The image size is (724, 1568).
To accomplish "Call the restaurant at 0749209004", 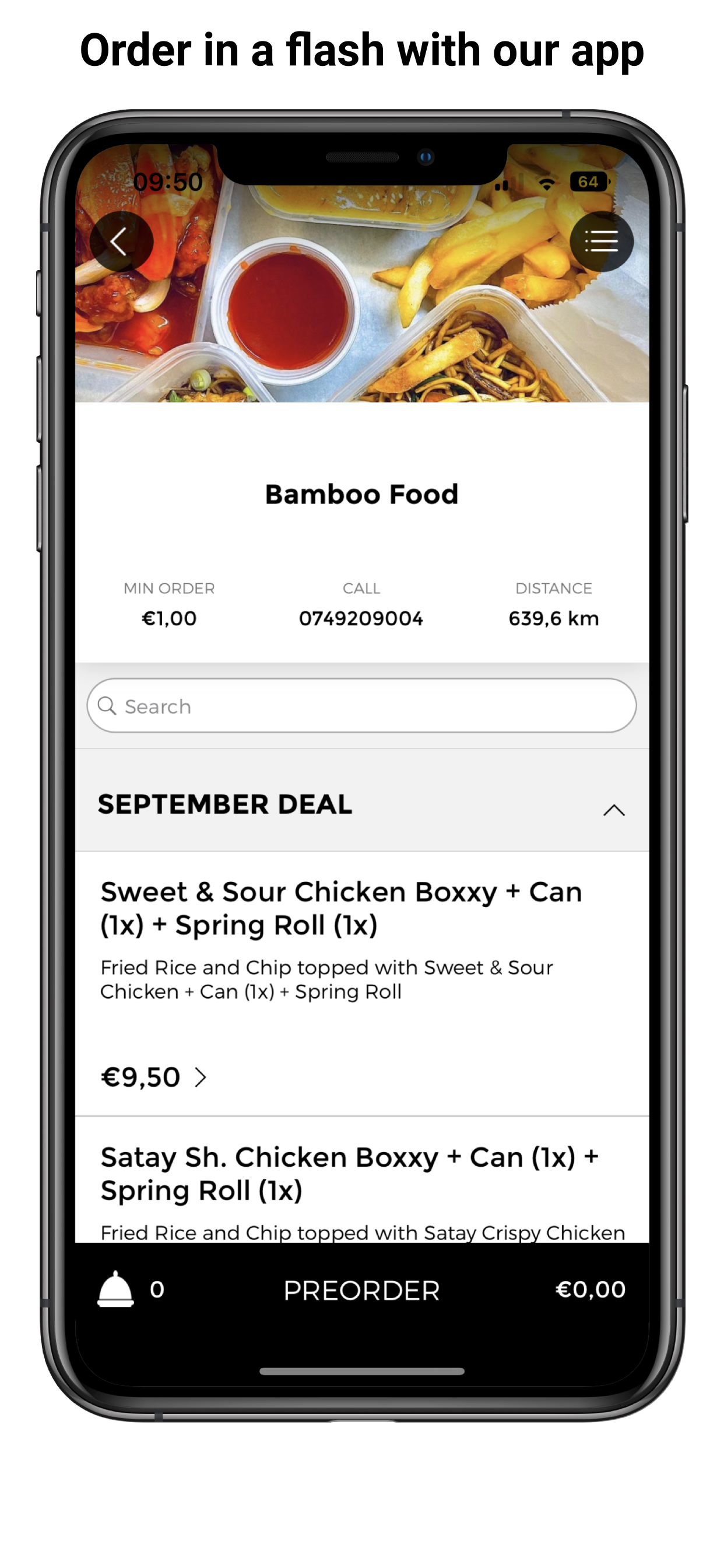I will click(361, 617).
